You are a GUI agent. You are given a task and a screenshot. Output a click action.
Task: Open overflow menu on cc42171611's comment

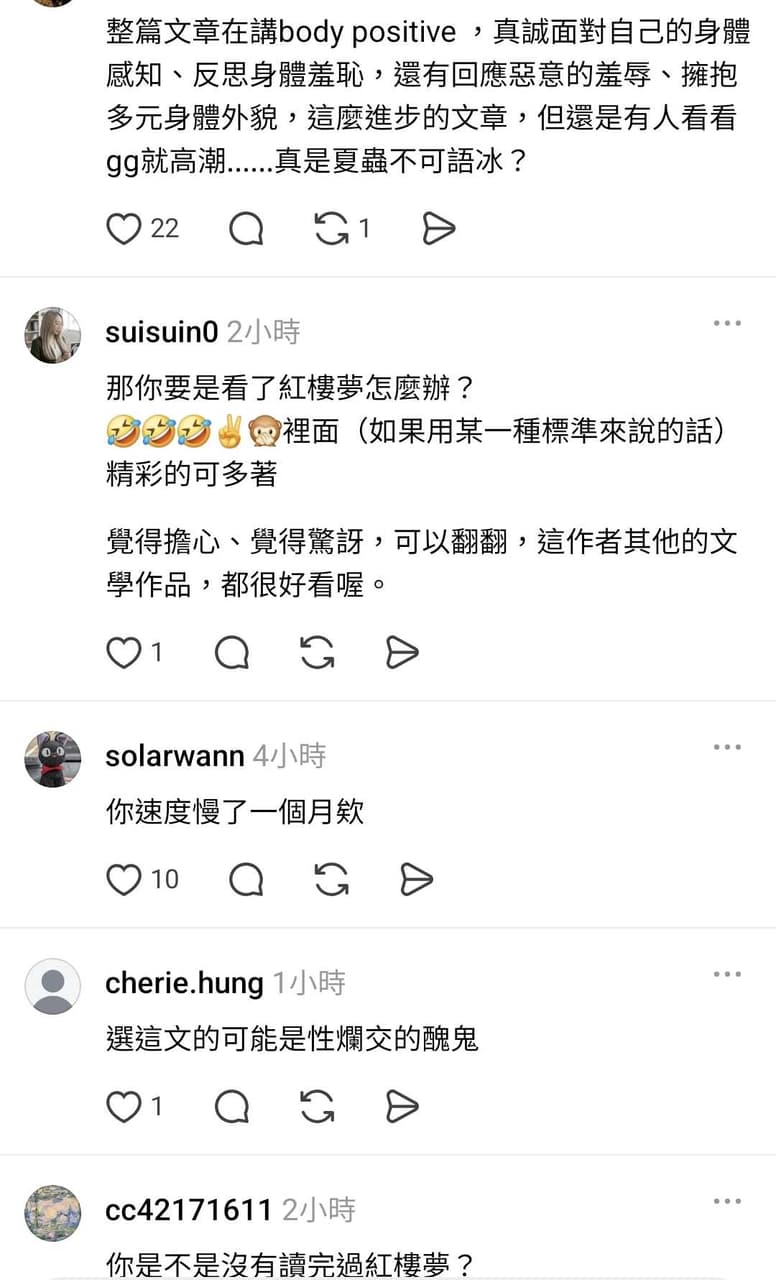727,1201
